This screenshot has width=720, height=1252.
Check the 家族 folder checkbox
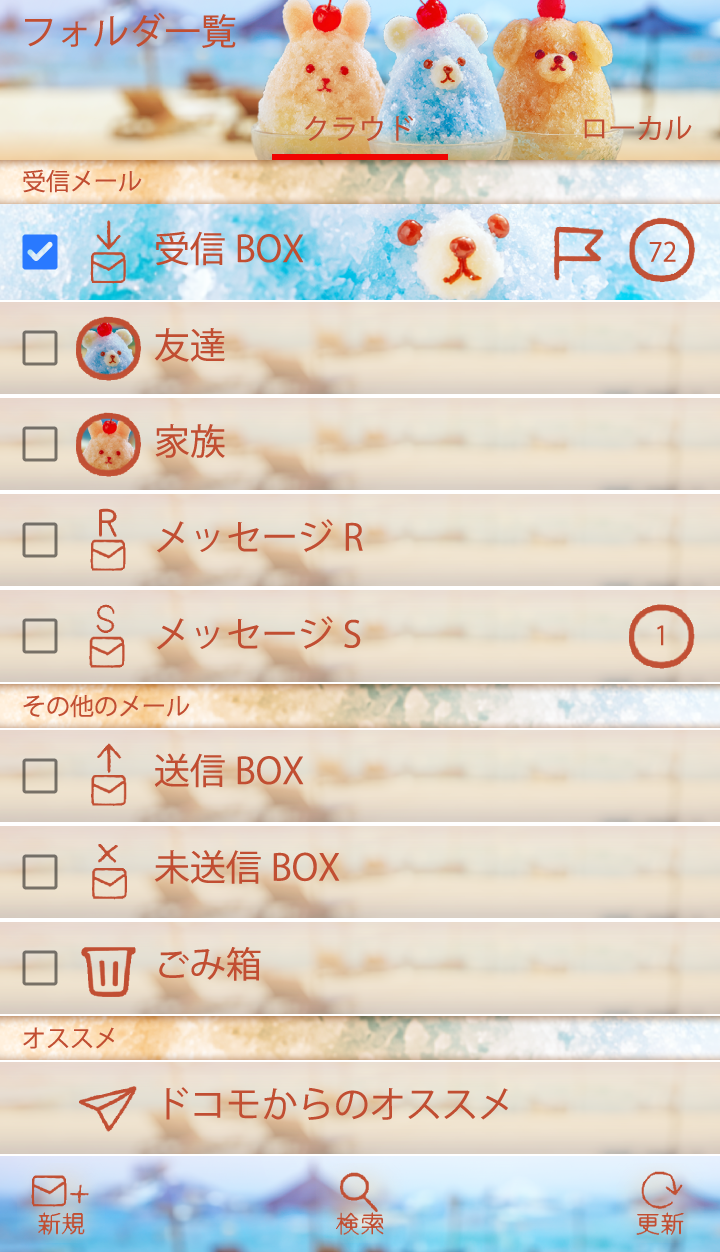[x=40, y=444]
